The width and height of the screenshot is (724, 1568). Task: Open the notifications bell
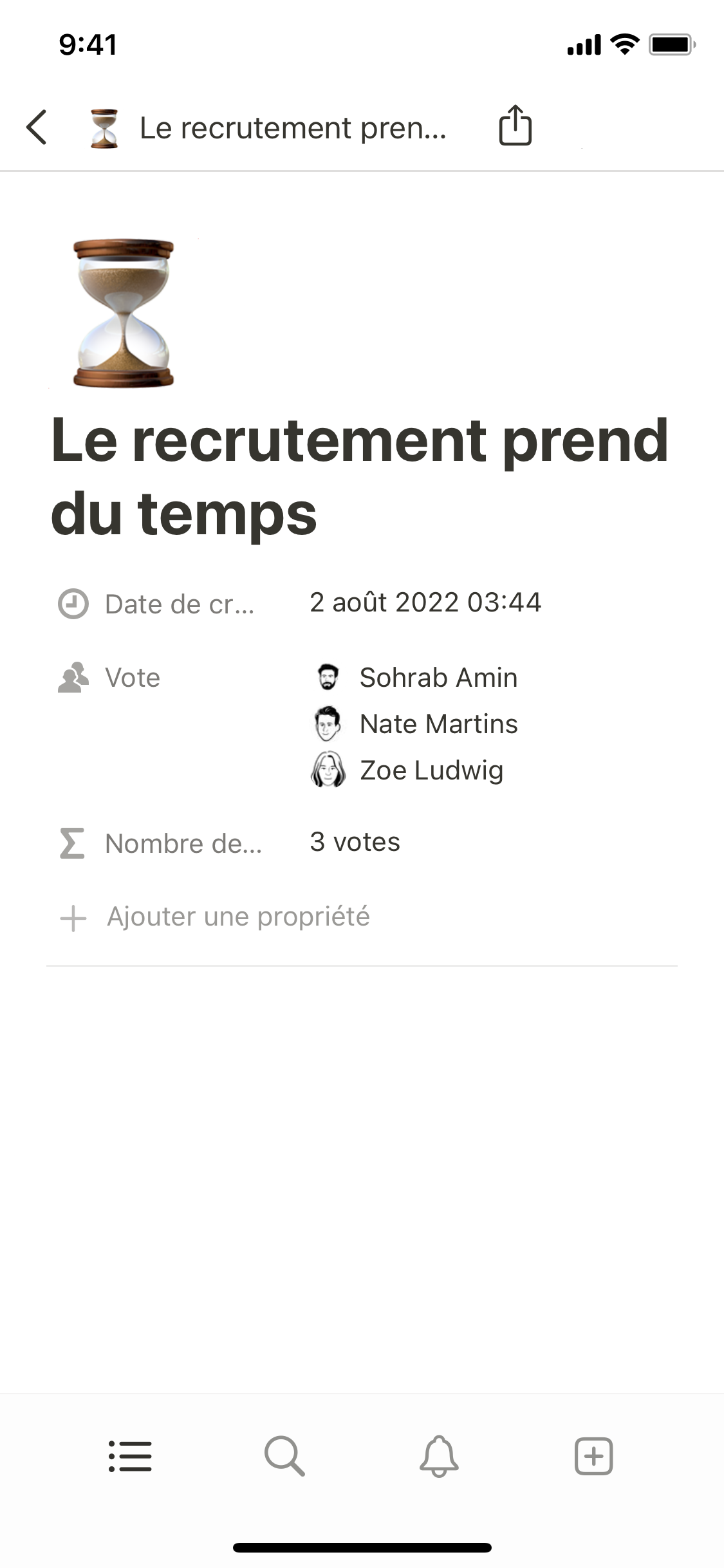tap(439, 1456)
